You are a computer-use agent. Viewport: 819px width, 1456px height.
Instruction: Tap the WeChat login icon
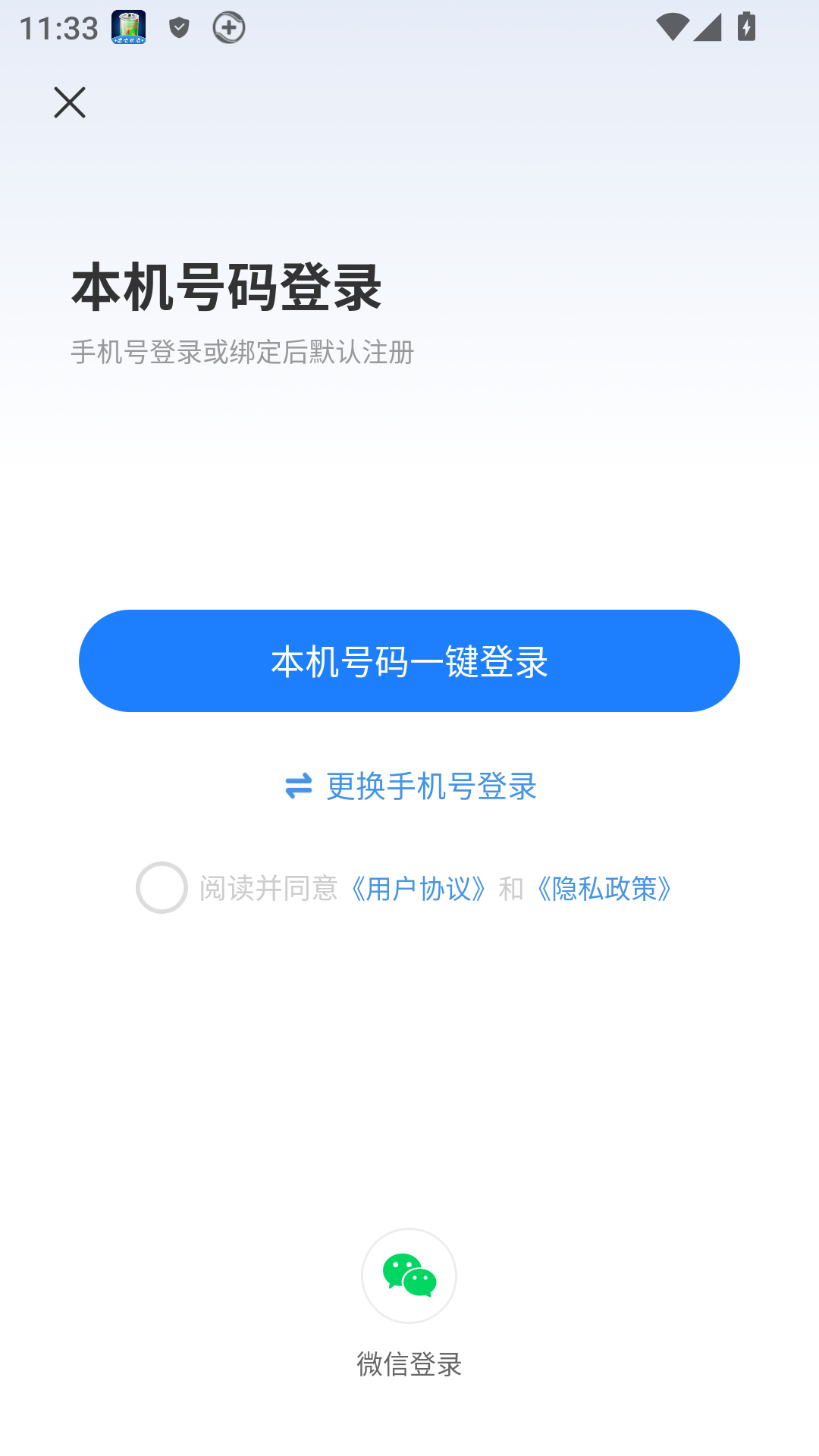[x=409, y=1276]
